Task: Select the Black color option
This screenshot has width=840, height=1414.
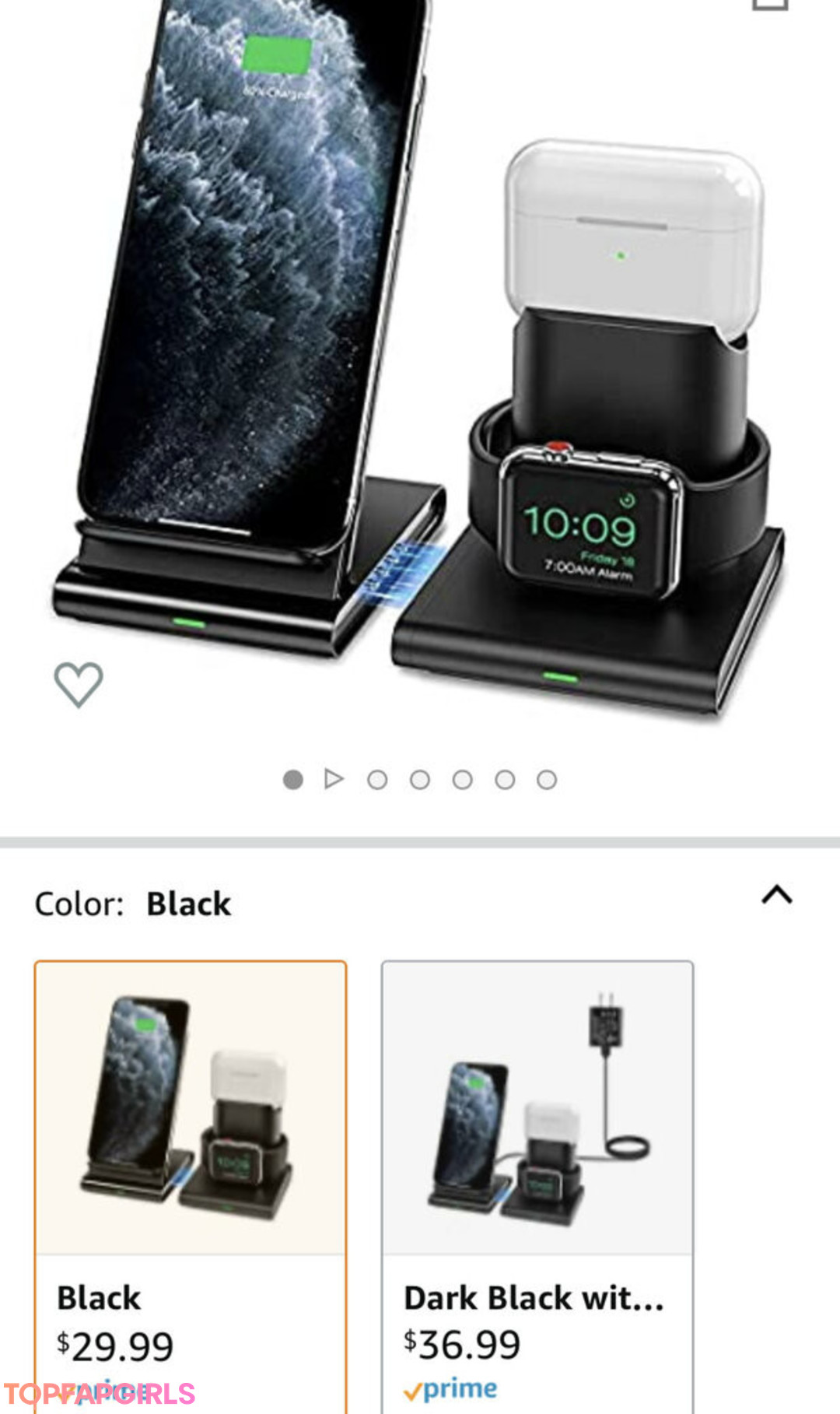Action: pos(191,1167)
